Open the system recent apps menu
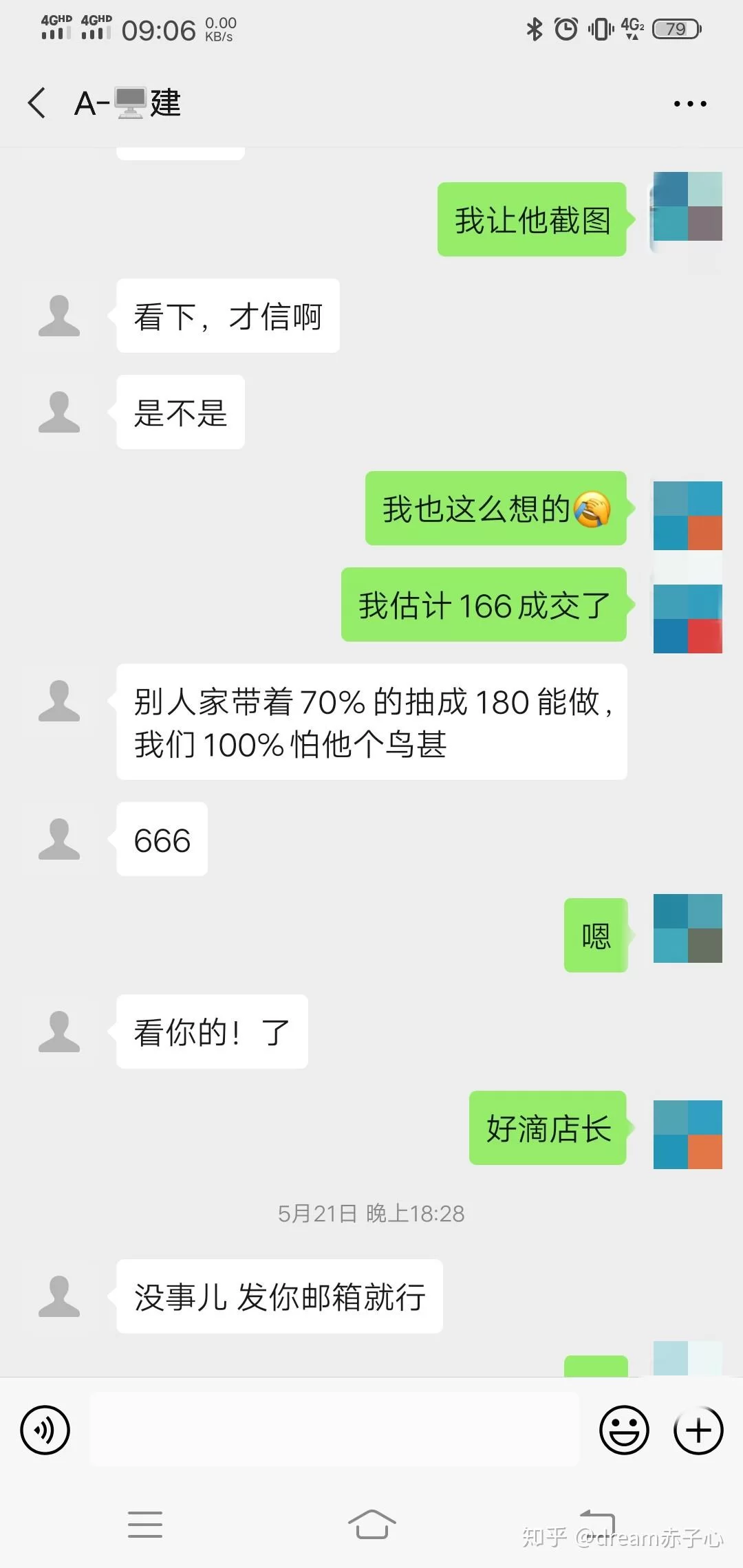743x1568 pixels. [x=145, y=1525]
